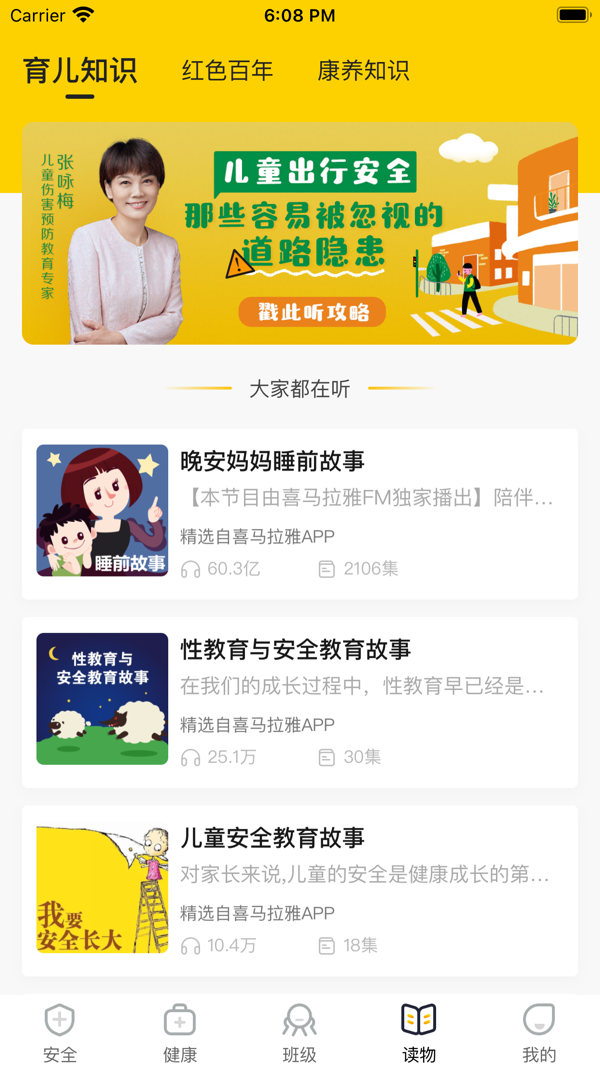Open 儿童安全教育故事 album
The width and height of the screenshot is (600, 1067).
tap(300, 889)
